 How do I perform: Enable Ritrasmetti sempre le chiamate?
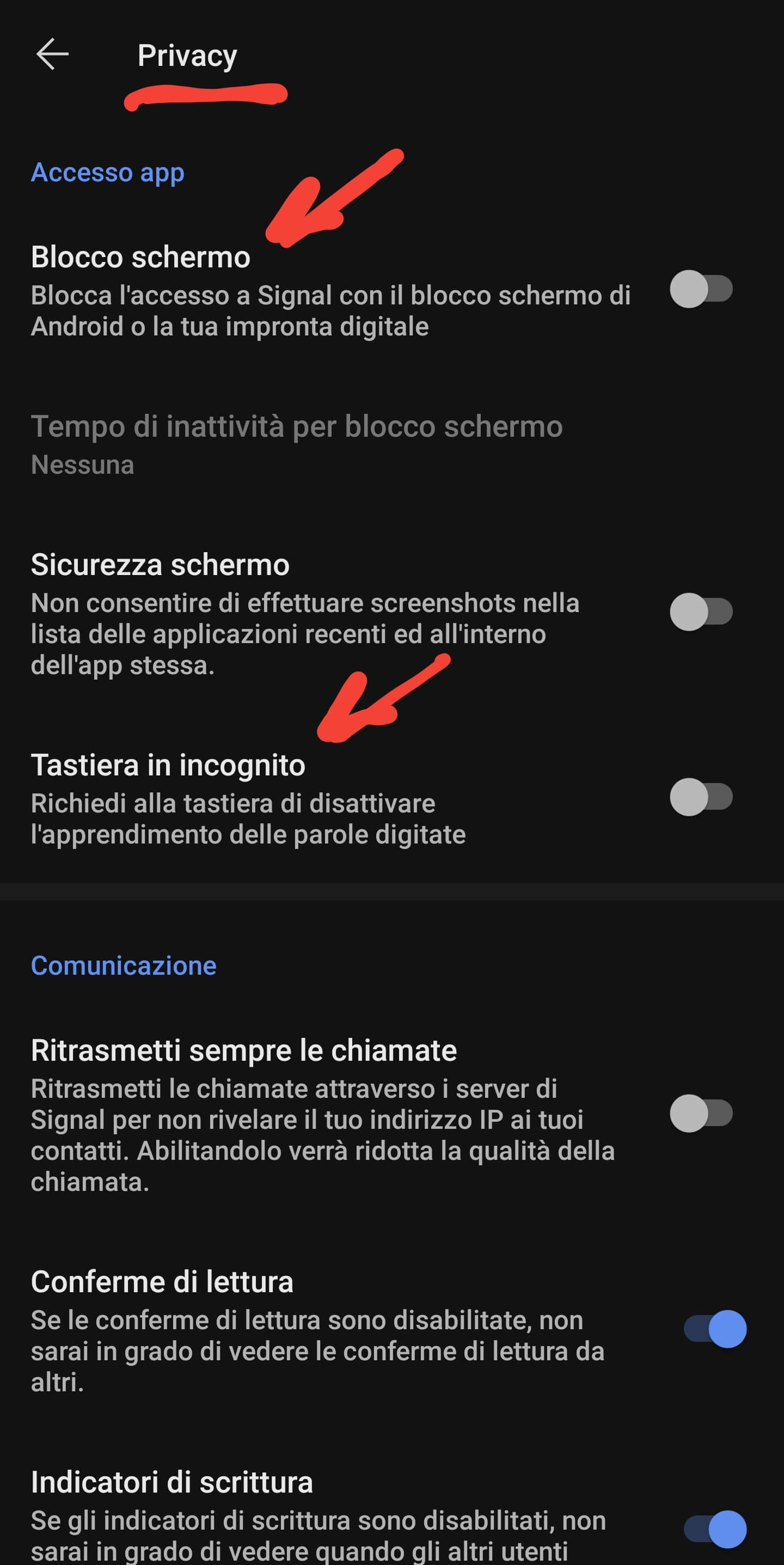[701, 1113]
